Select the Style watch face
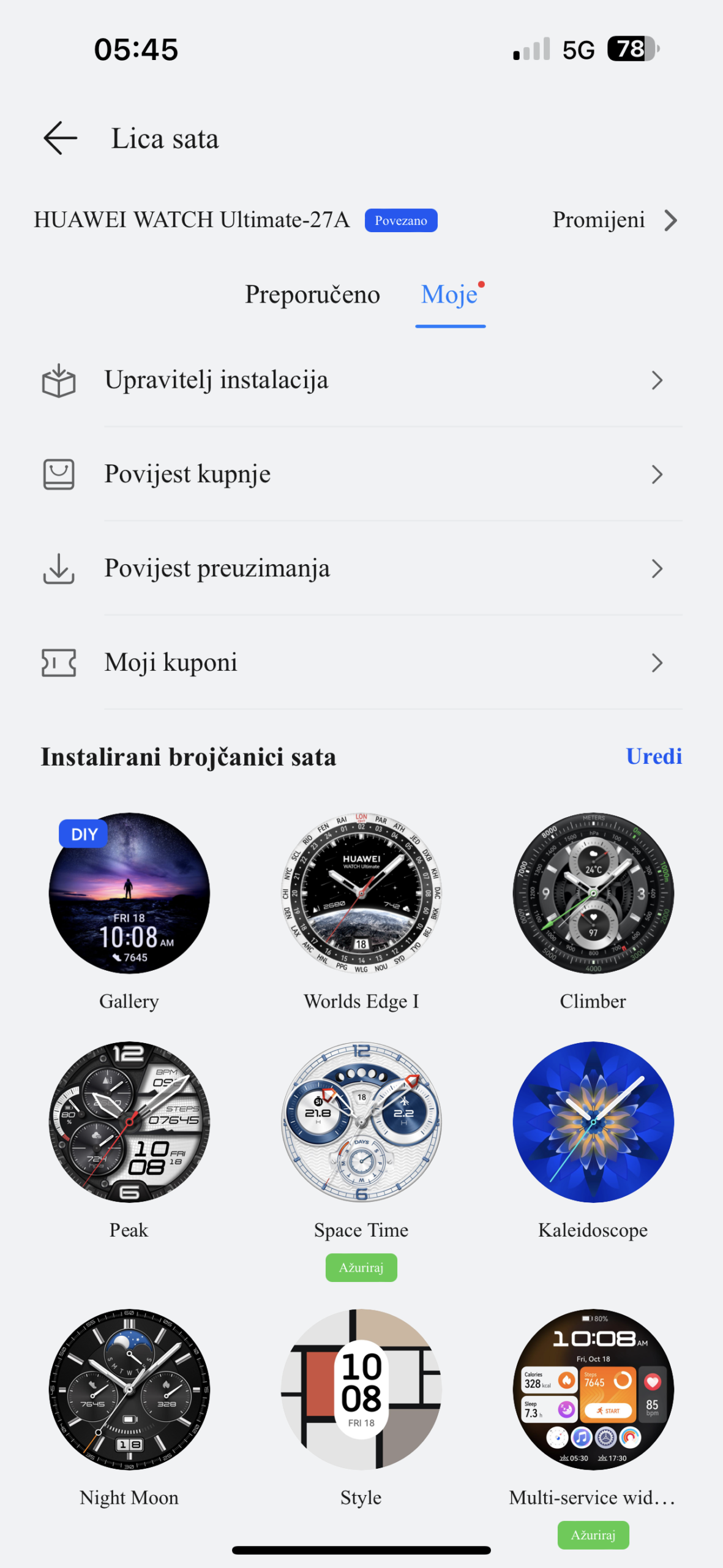Screen dimensions: 723x1568 361,1389
